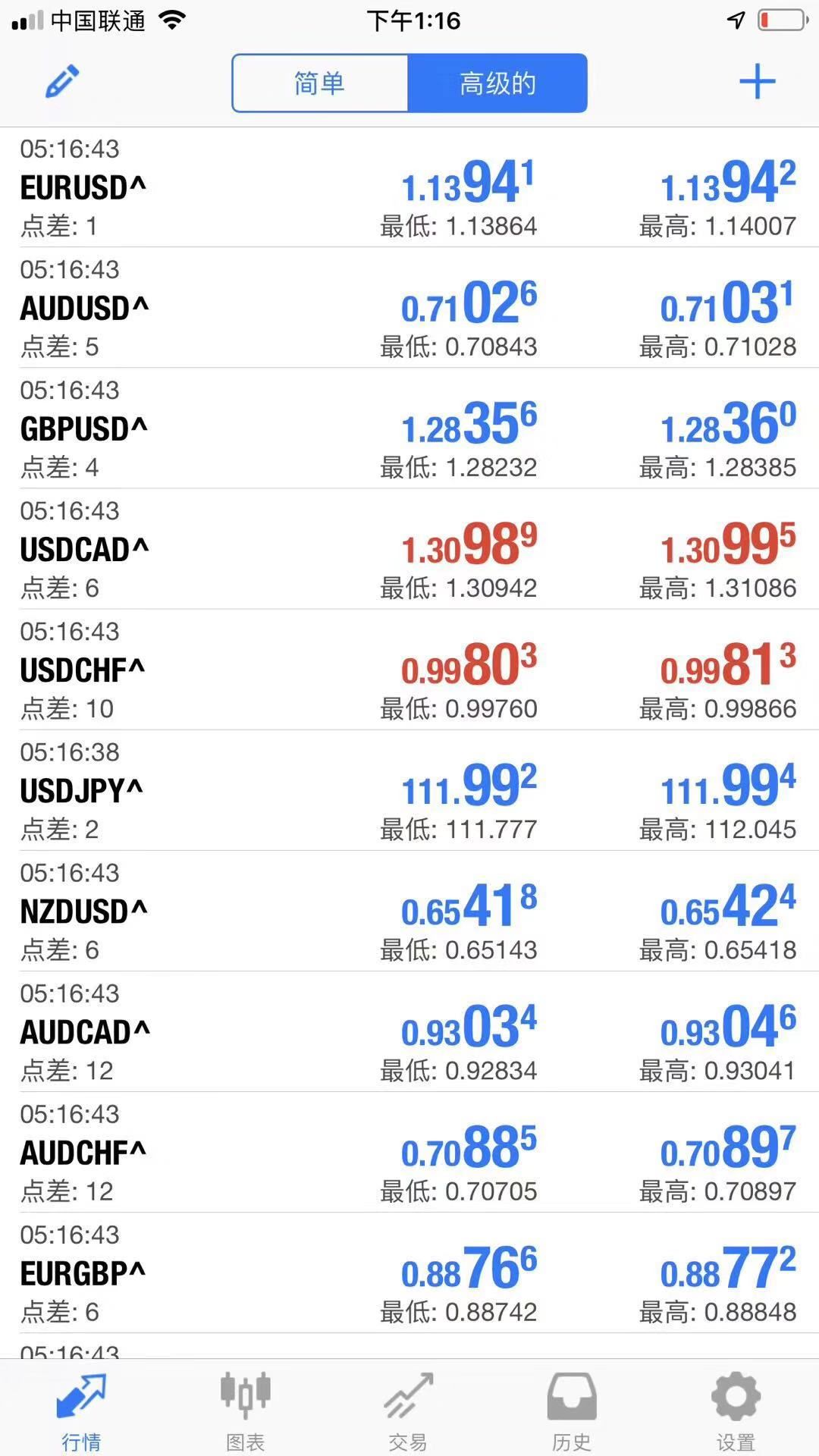Open the USDJPY^ quote row
819x1456 pixels.
point(409,790)
